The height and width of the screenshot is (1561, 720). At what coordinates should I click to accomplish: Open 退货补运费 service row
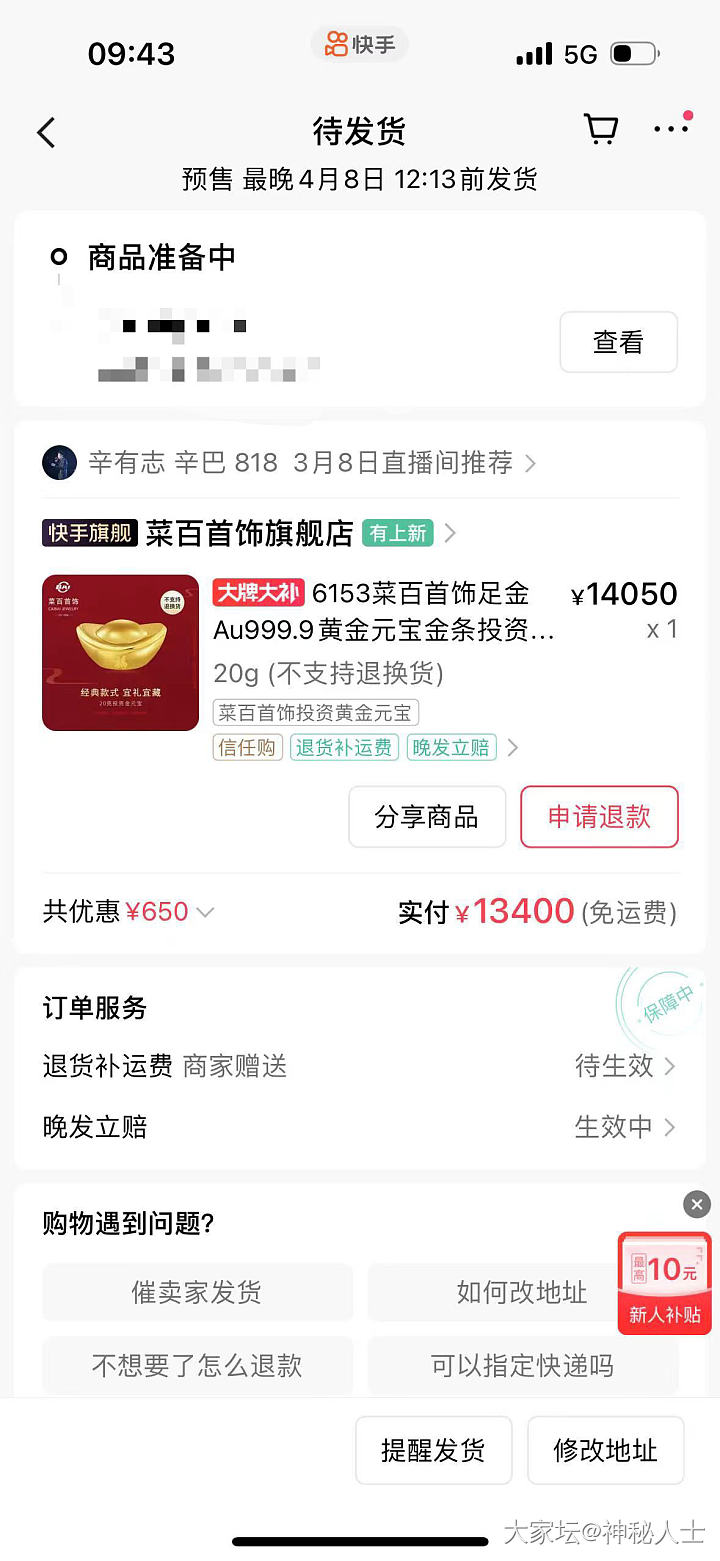click(x=360, y=1066)
